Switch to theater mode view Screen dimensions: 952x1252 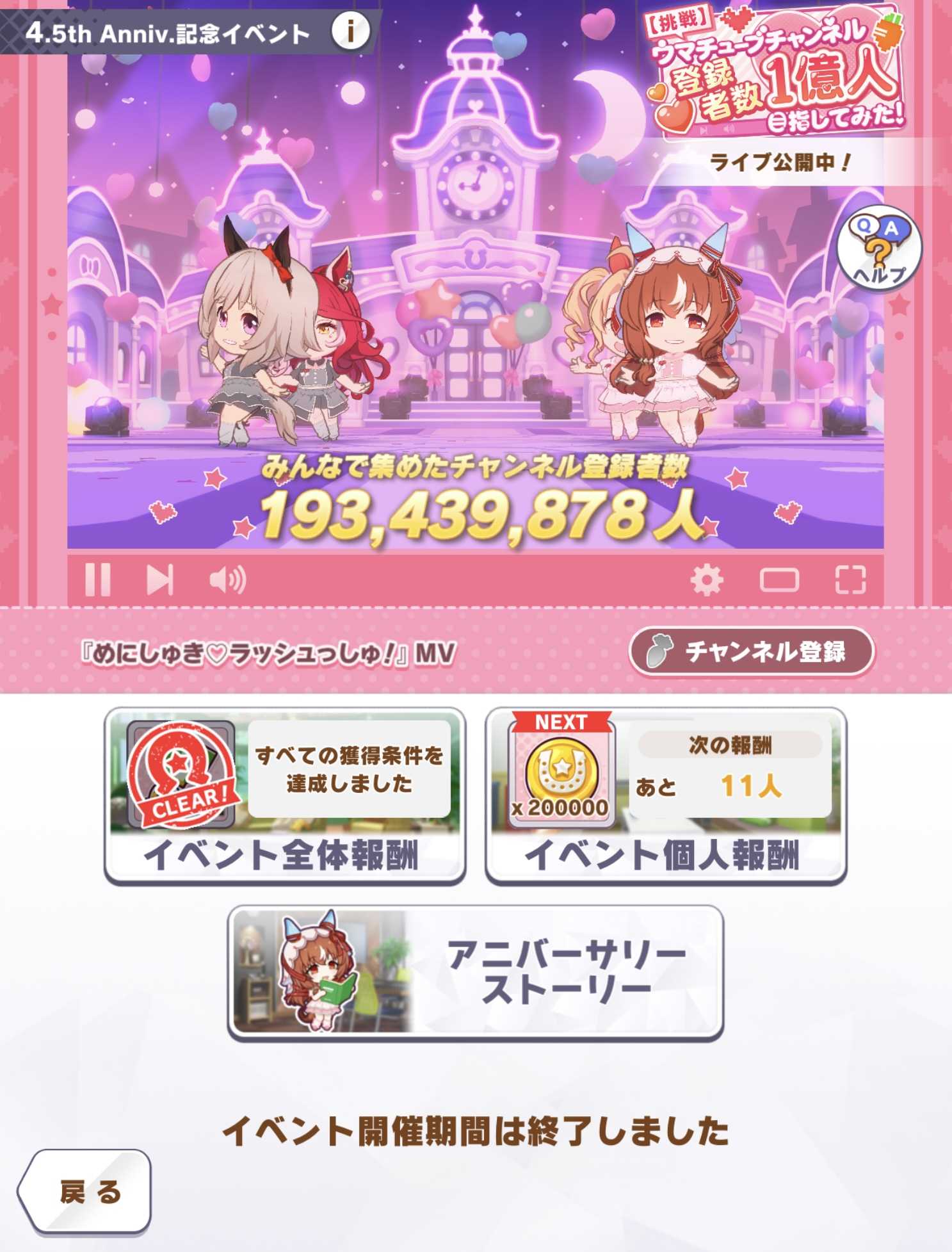point(779,580)
